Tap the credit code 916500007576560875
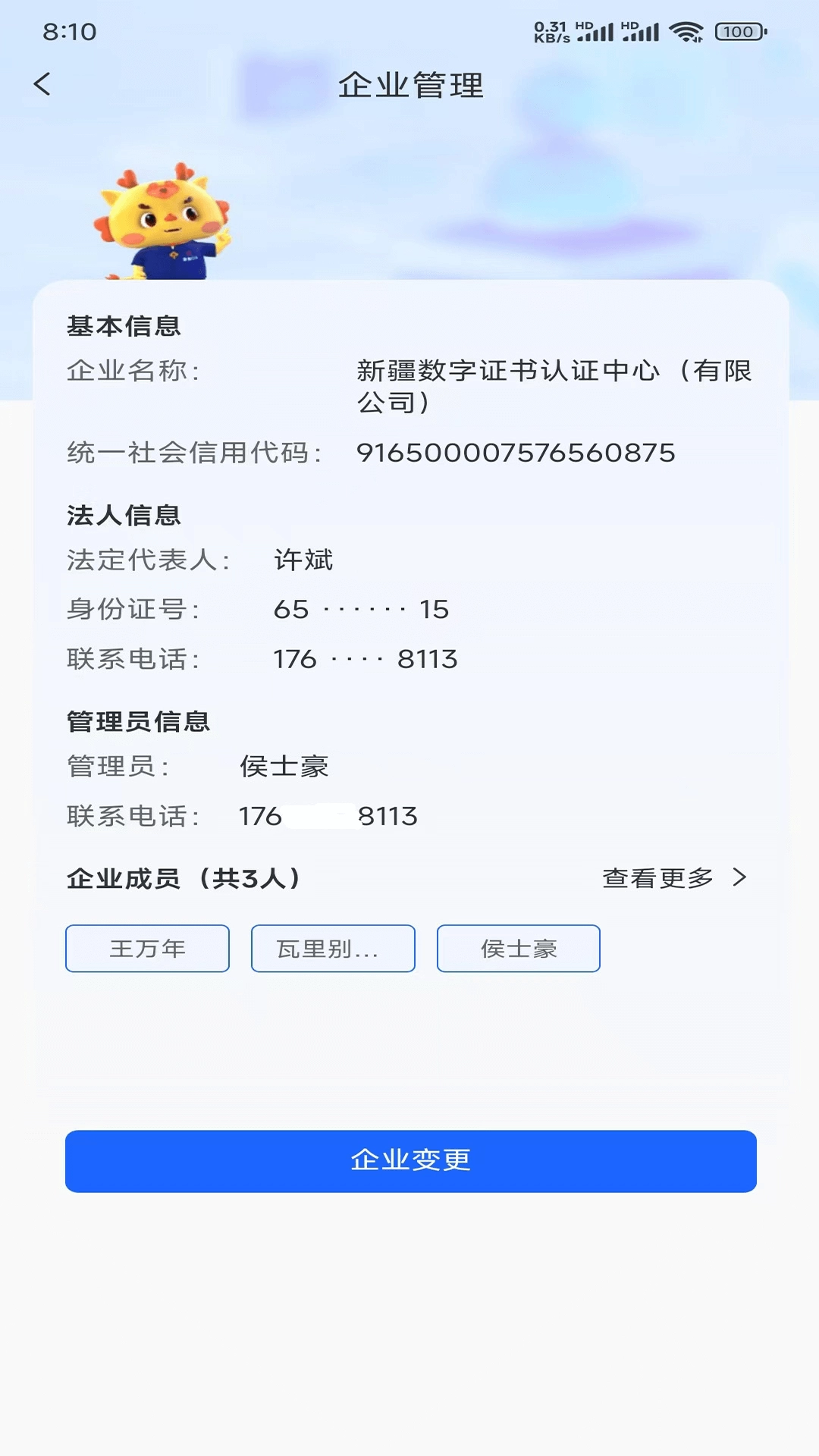Viewport: 819px width, 1456px height. point(518,453)
